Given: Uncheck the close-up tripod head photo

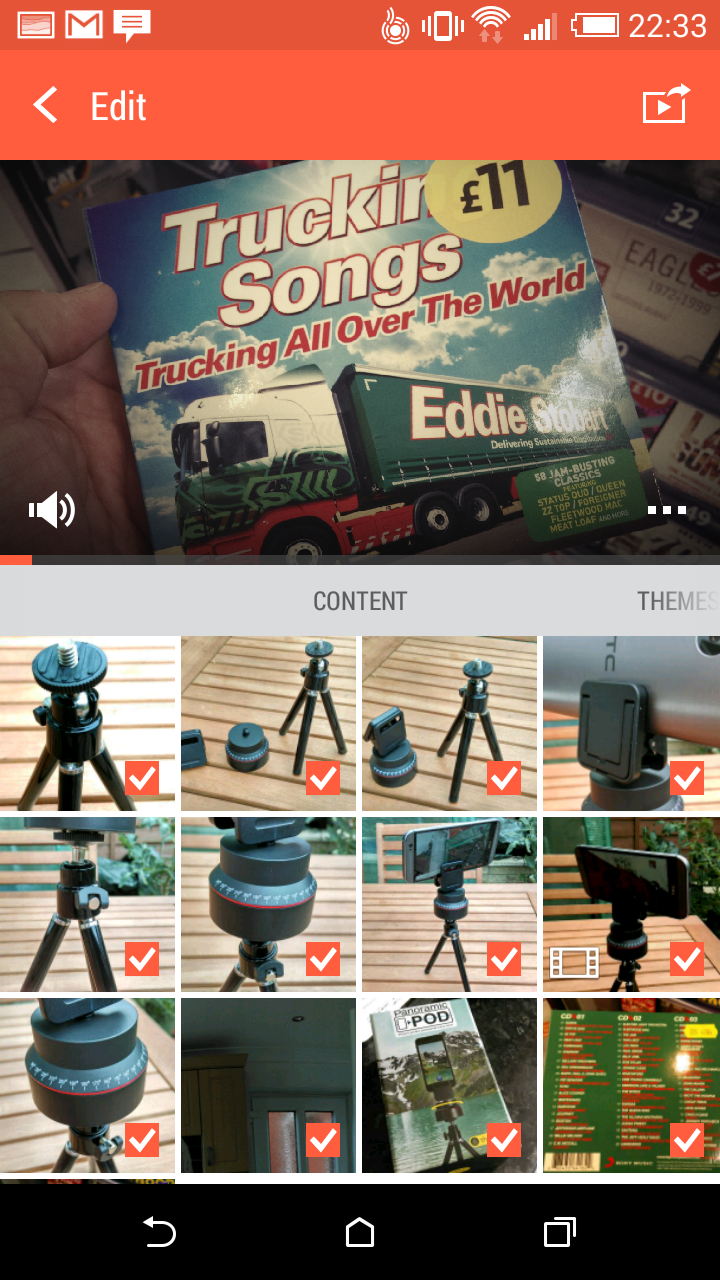Looking at the screenshot, I should tap(142, 778).
